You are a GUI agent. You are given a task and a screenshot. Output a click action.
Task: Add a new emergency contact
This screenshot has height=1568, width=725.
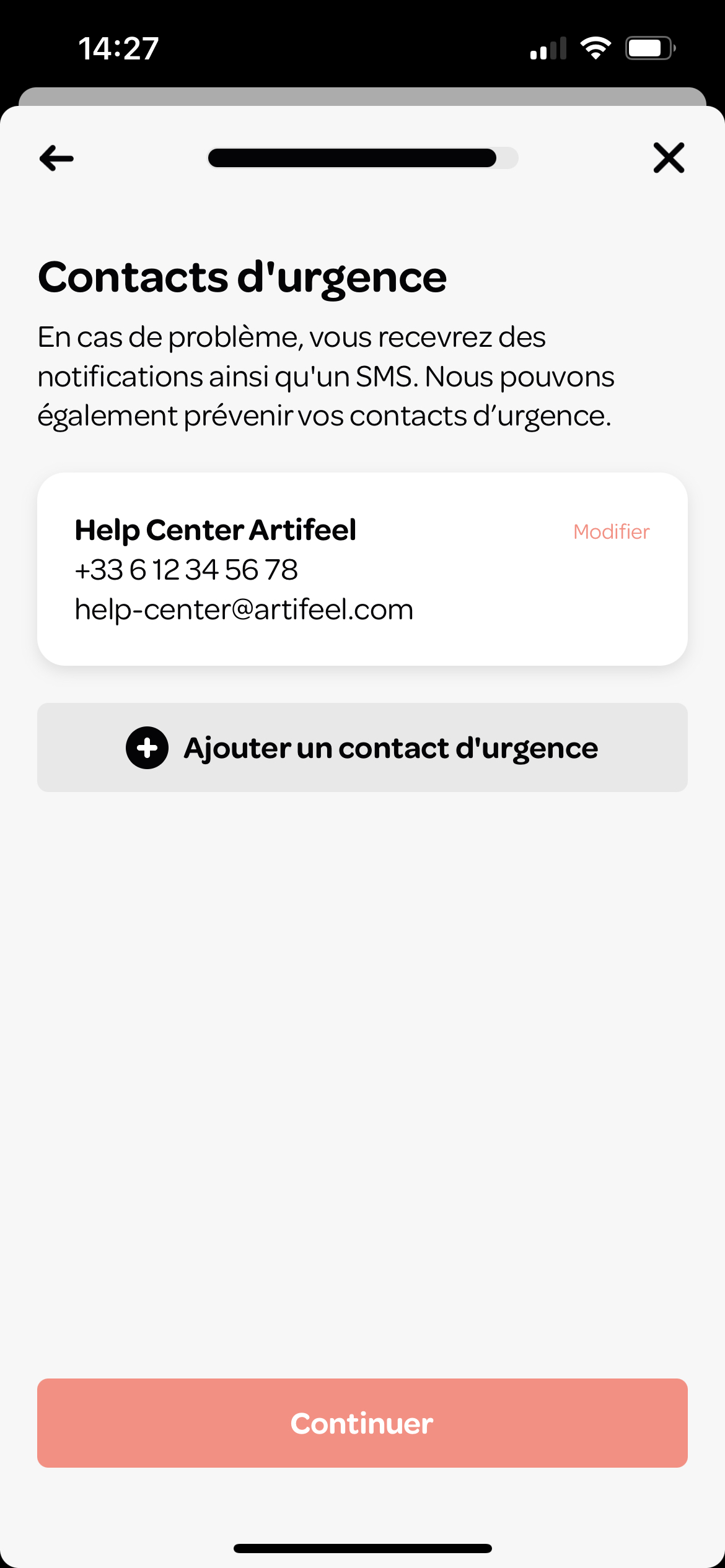pos(362,747)
